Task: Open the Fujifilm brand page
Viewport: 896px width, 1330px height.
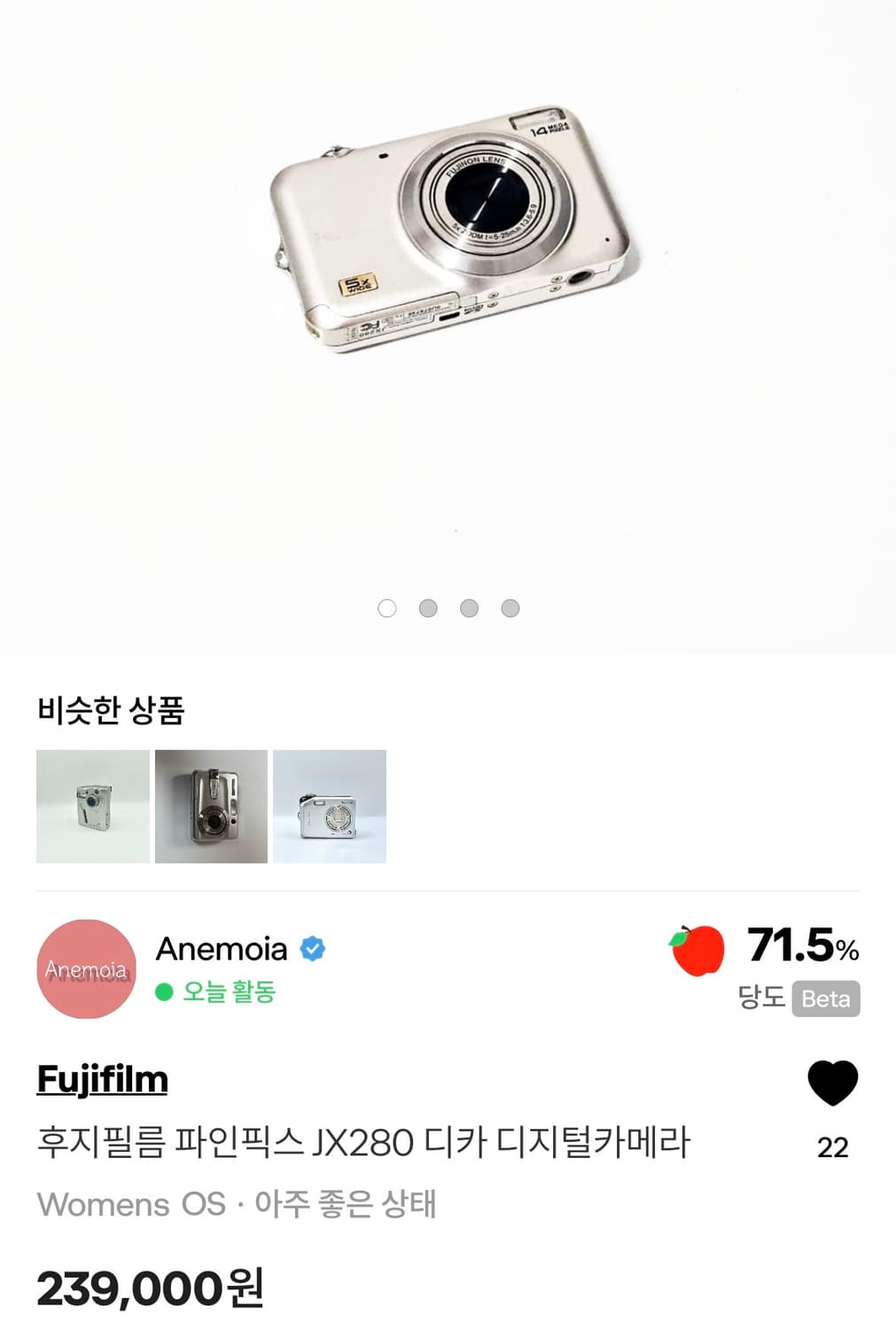Action: [100, 1080]
